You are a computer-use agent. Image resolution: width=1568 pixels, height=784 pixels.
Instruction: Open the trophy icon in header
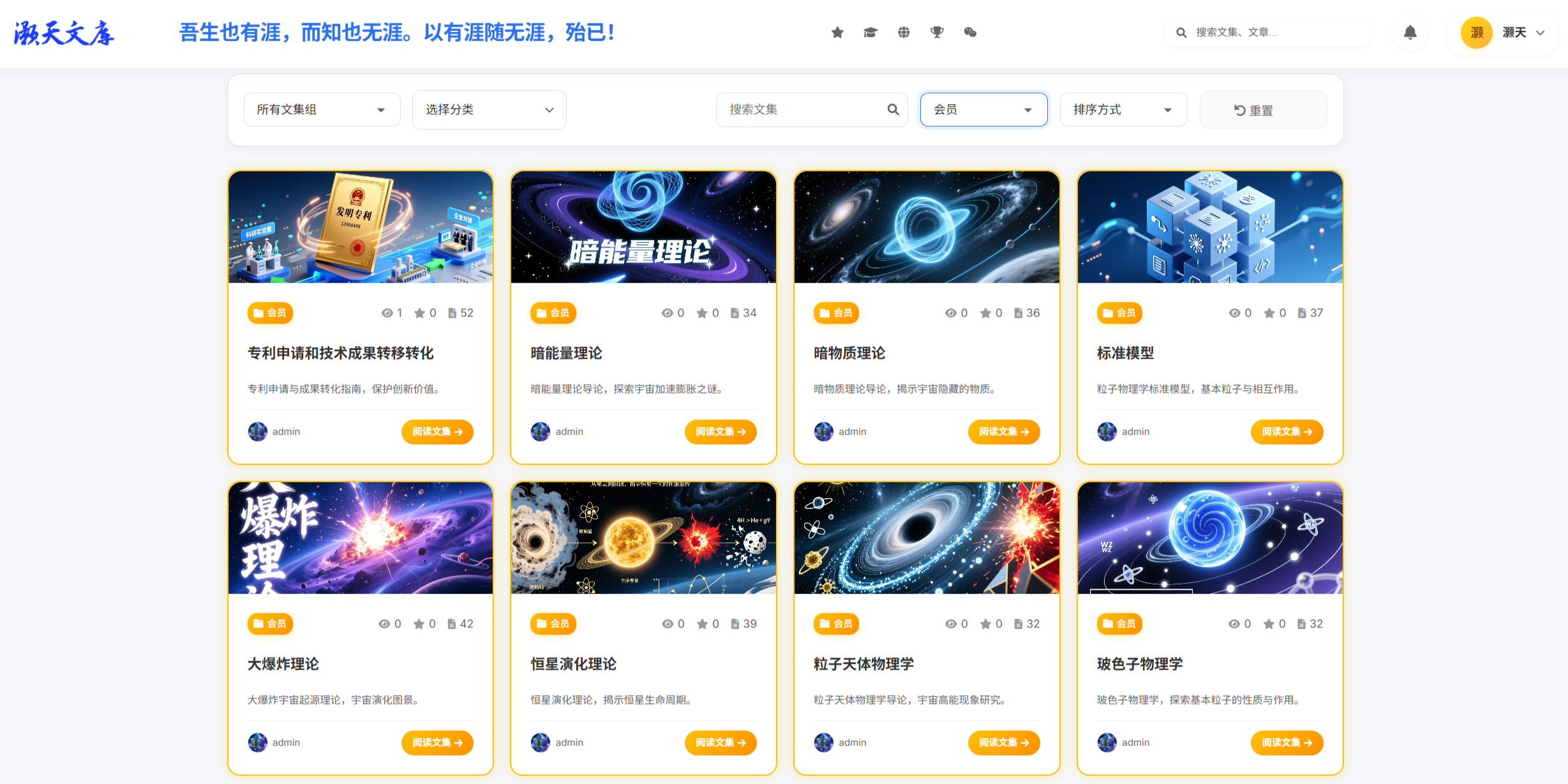(x=937, y=33)
